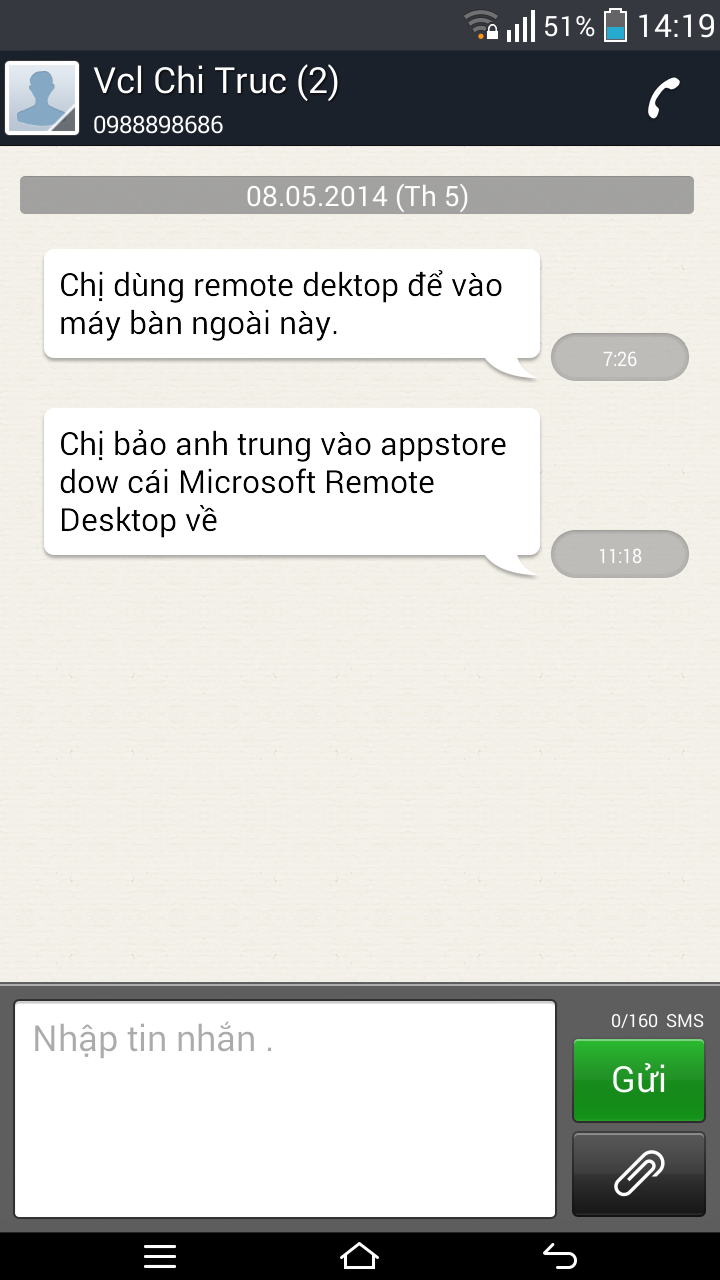Go back with the system back button
The image size is (720, 1280).
click(560, 1256)
